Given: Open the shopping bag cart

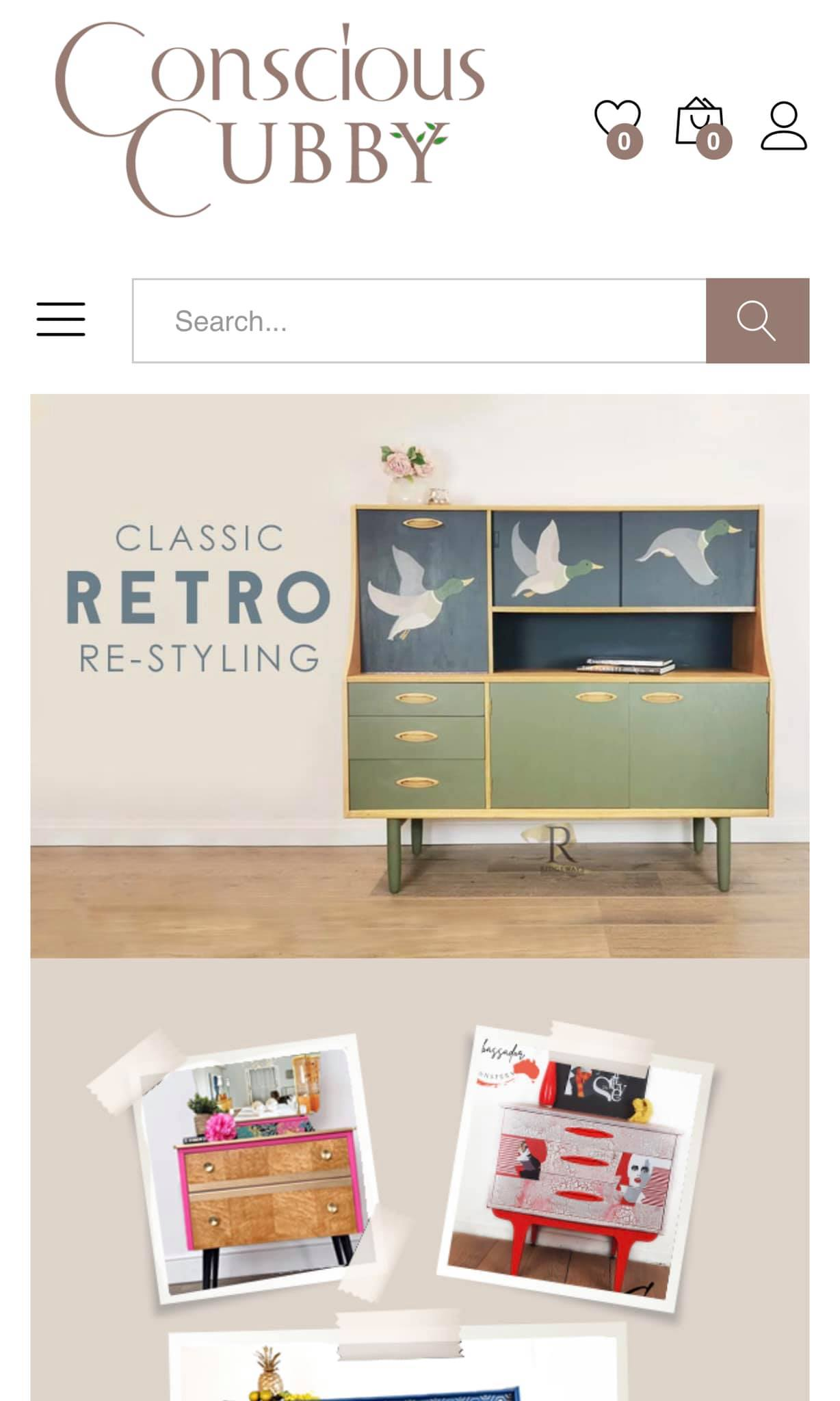Looking at the screenshot, I should 700,125.
